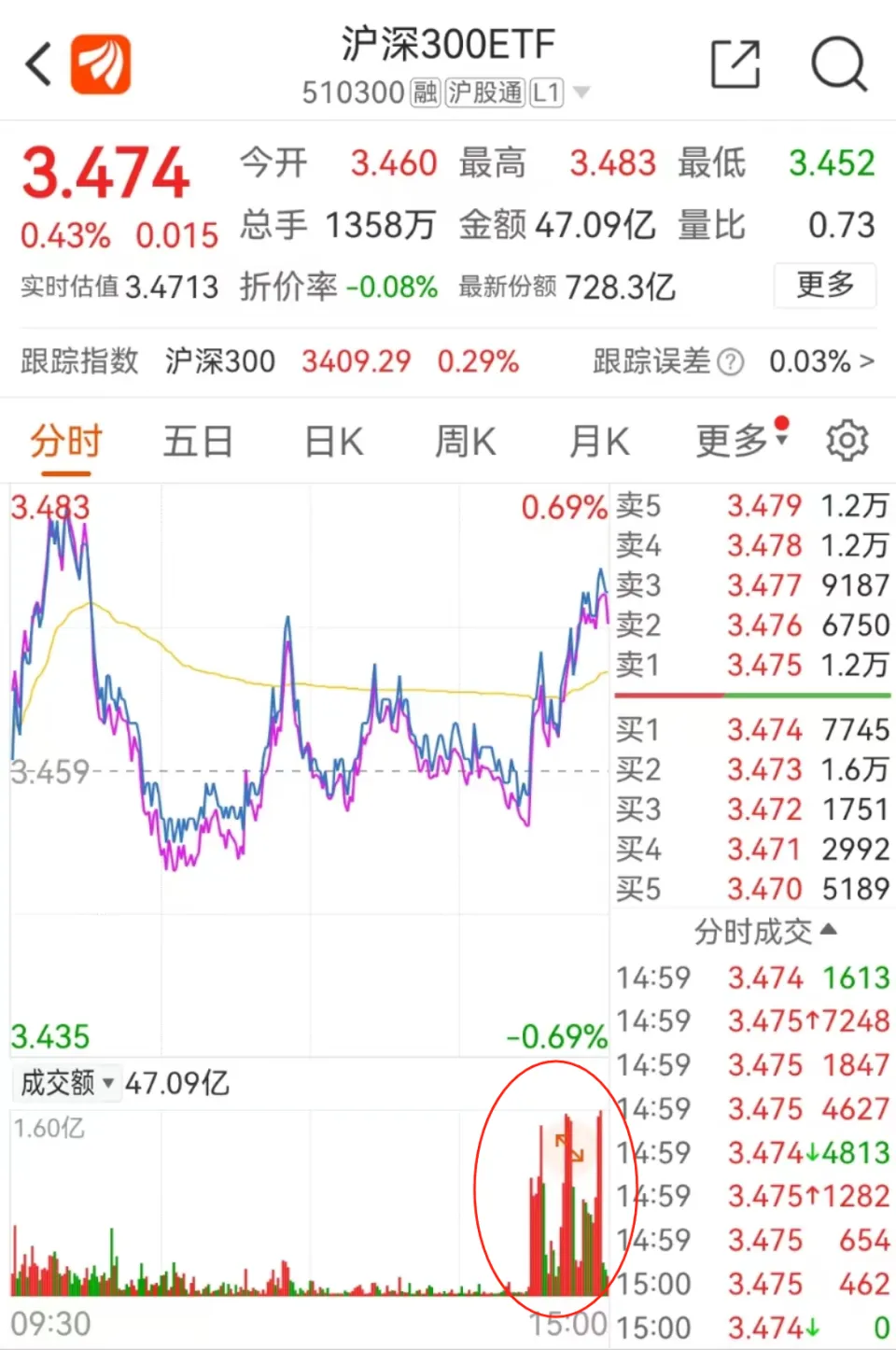
Task: Open the 更多 chart options tab
Action: (733, 442)
